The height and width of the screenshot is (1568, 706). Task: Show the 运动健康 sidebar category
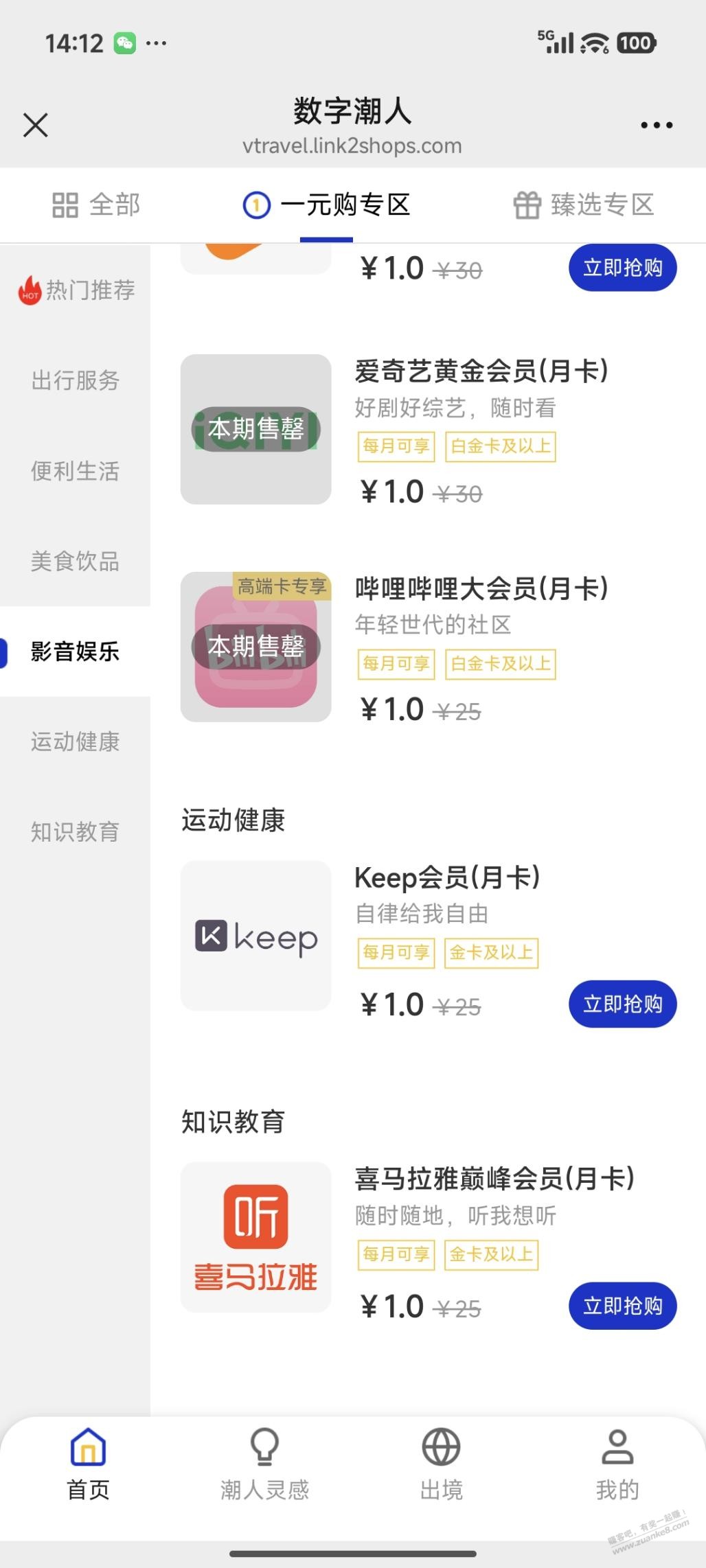coord(76,741)
